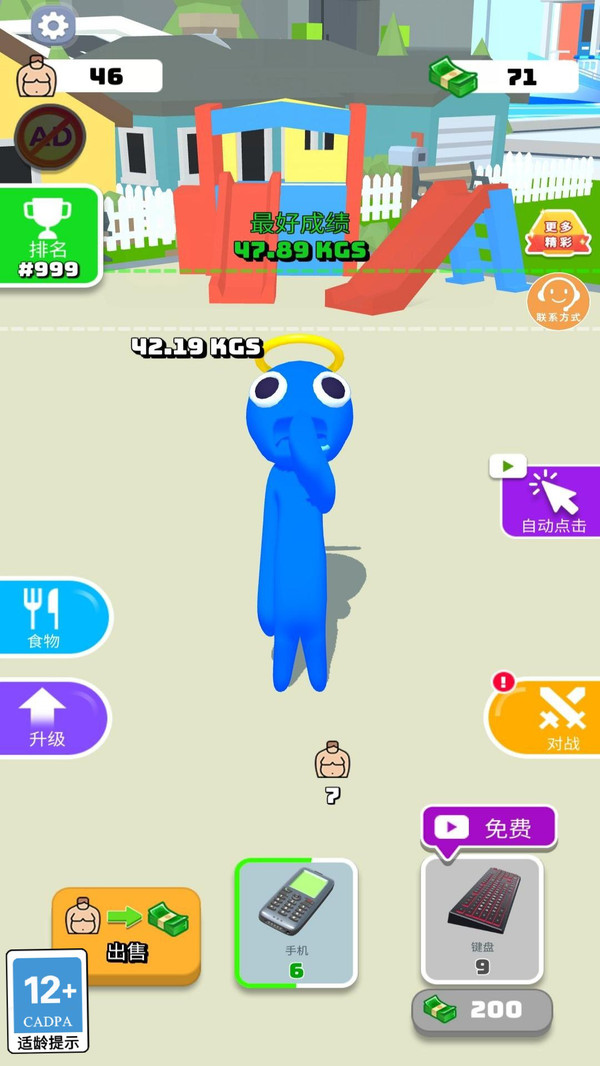Start a 对战 battle
Image resolution: width=600 pixels, height=1066 pixels.
pyautogui.click(x=546, y=718)
